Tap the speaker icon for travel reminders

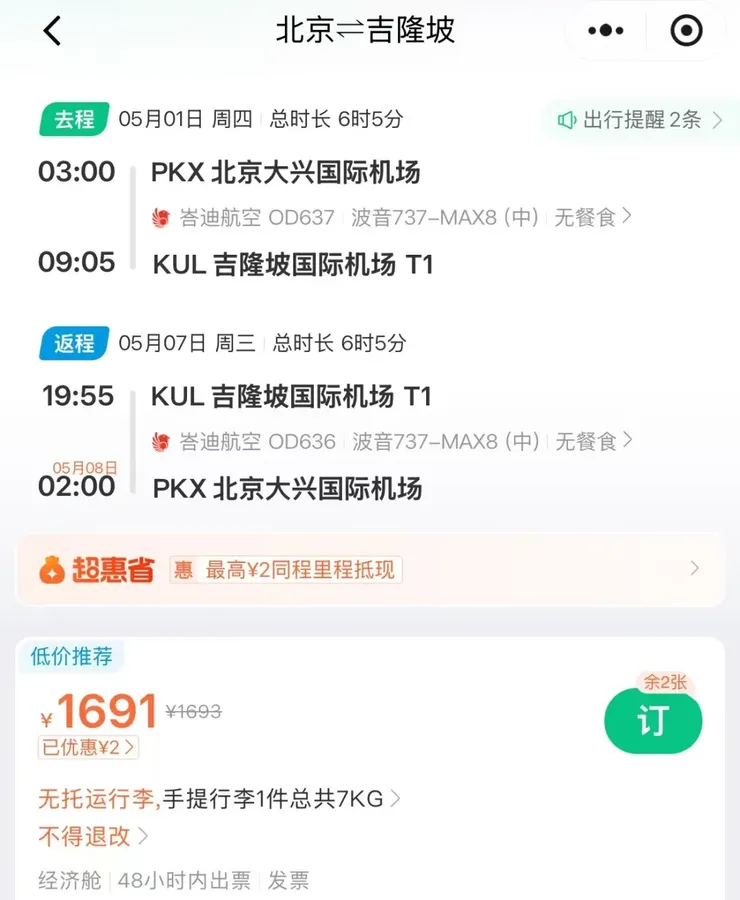(568, 119)
